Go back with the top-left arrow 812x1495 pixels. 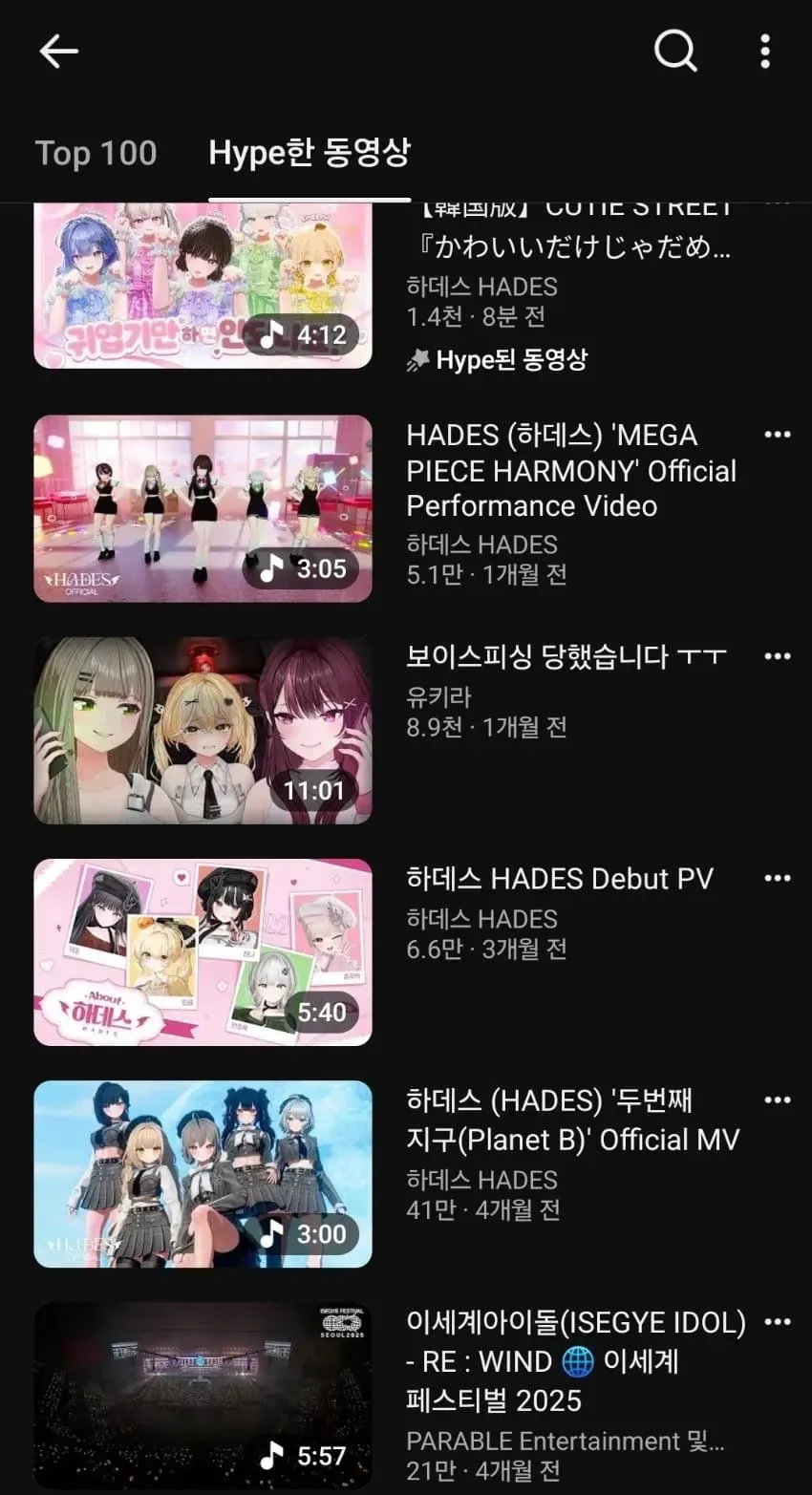(58, 52)
